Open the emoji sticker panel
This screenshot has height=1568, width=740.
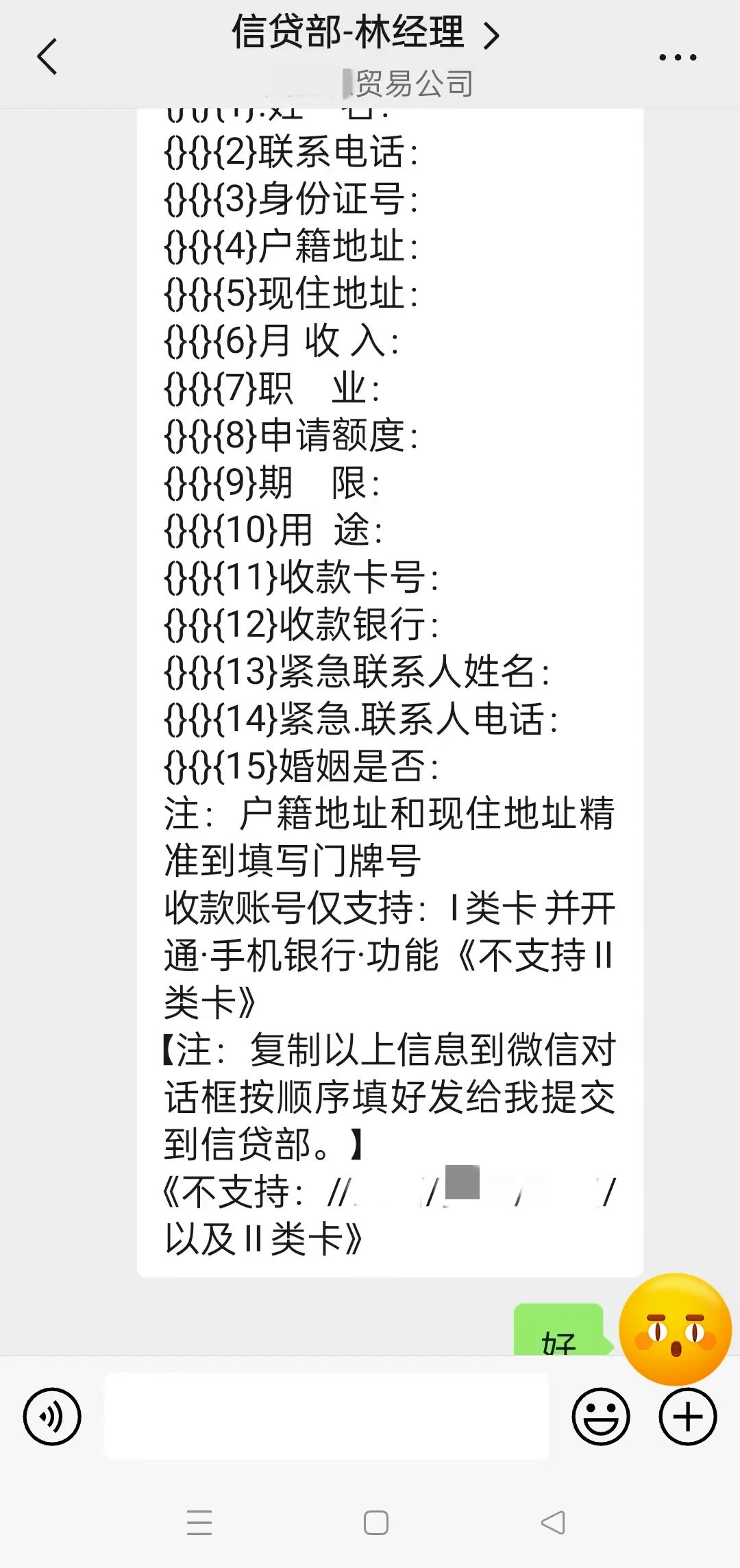601,1416
